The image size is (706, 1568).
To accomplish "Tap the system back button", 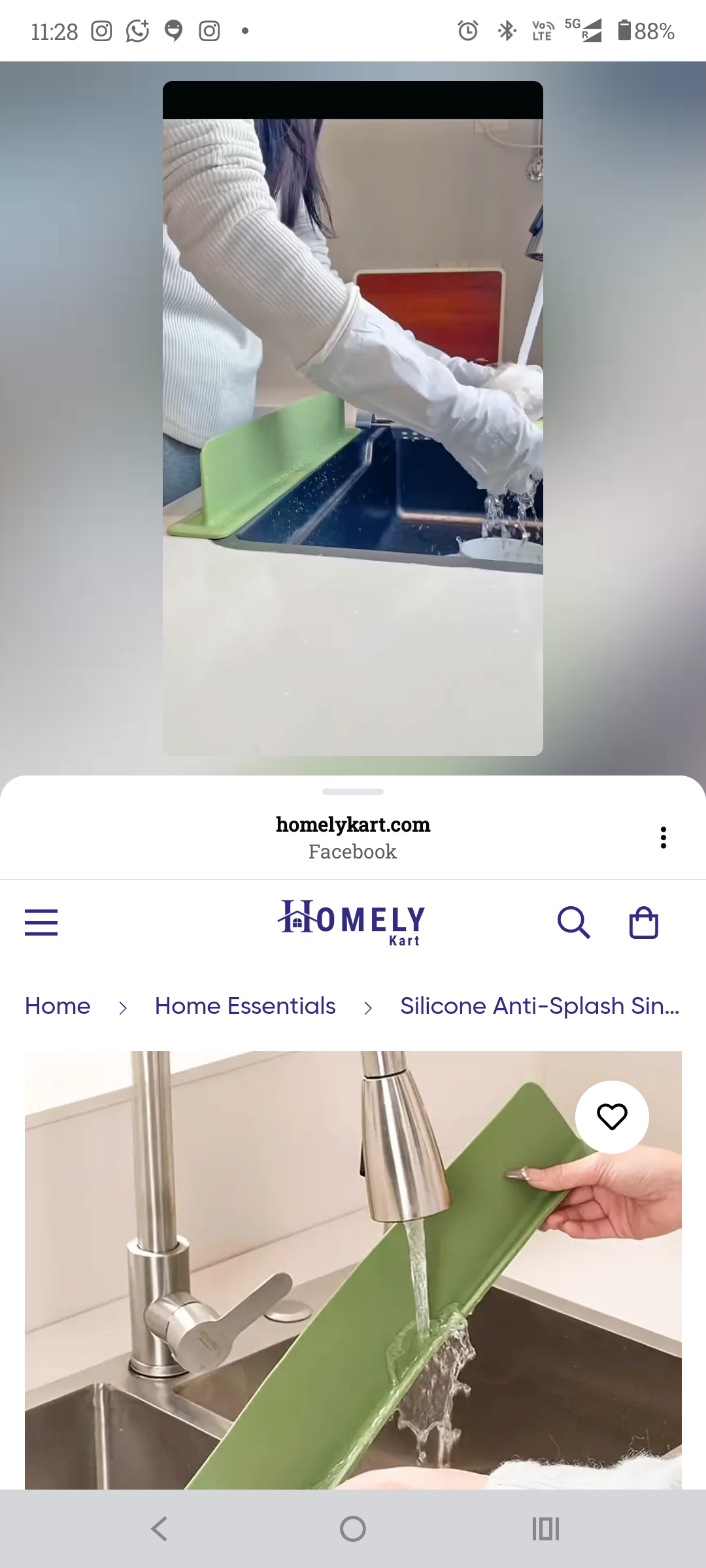I will (160, 1529).
